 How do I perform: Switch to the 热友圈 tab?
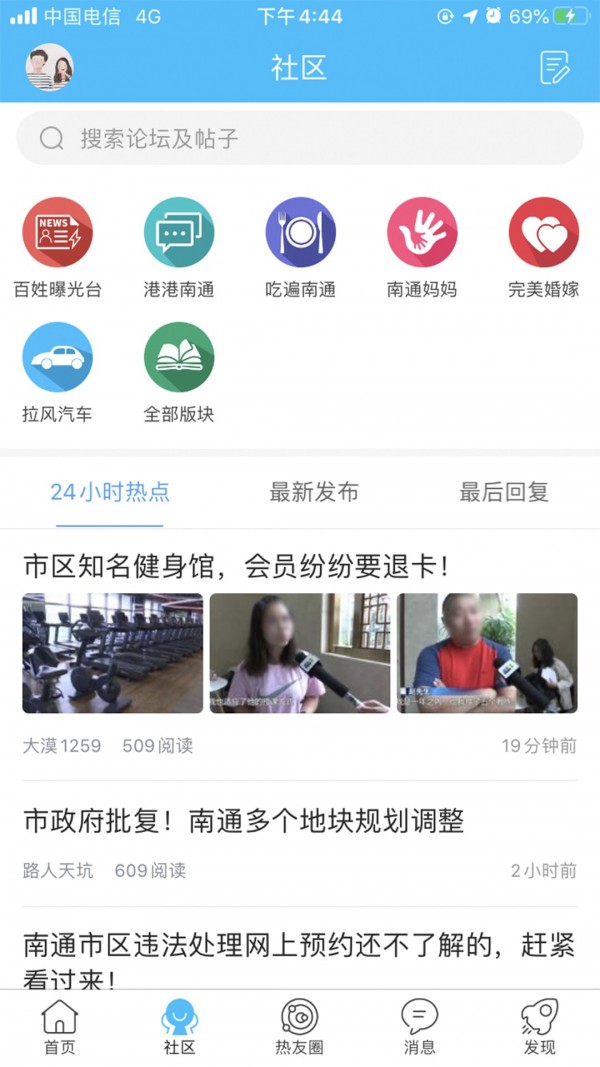tap(300, 1027)
